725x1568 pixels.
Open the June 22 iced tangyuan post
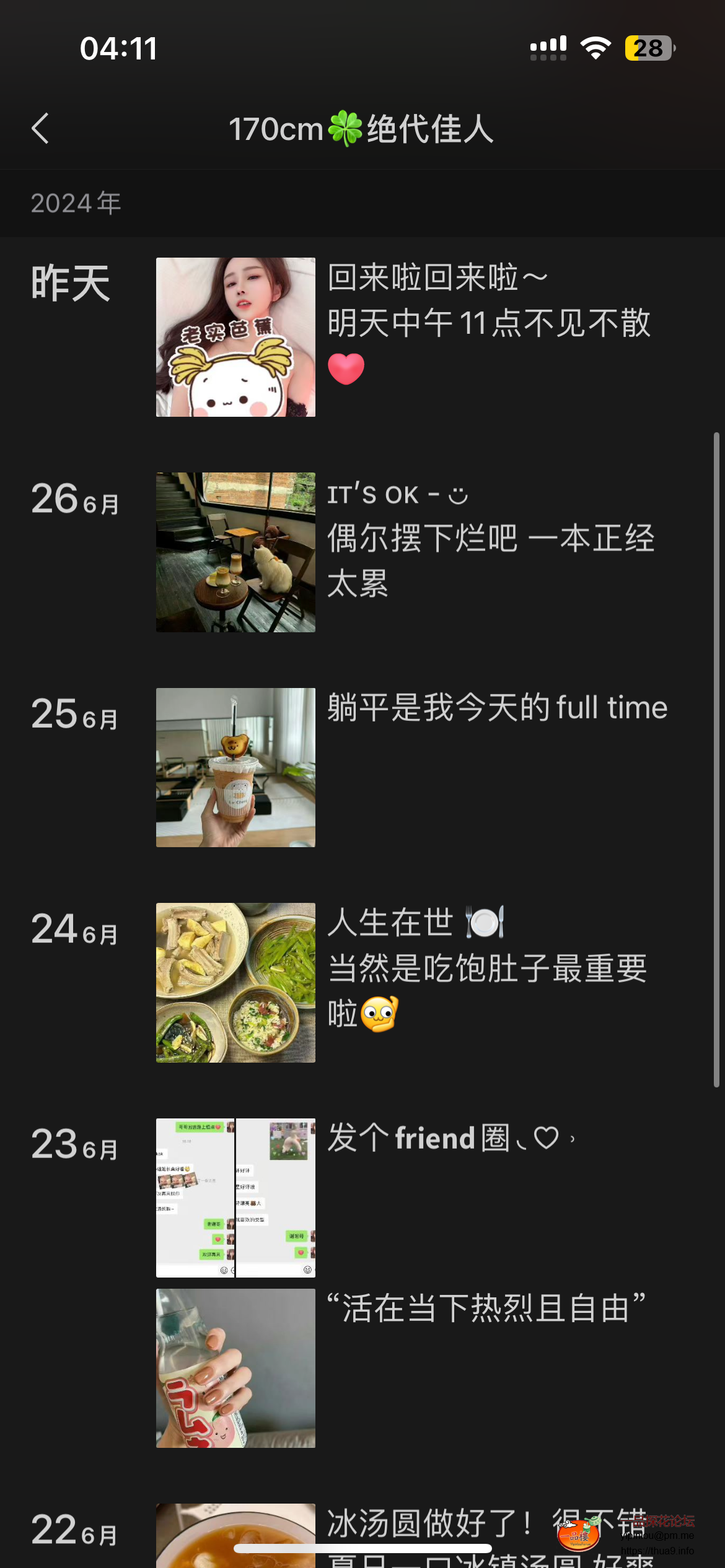click(235, 1536)
